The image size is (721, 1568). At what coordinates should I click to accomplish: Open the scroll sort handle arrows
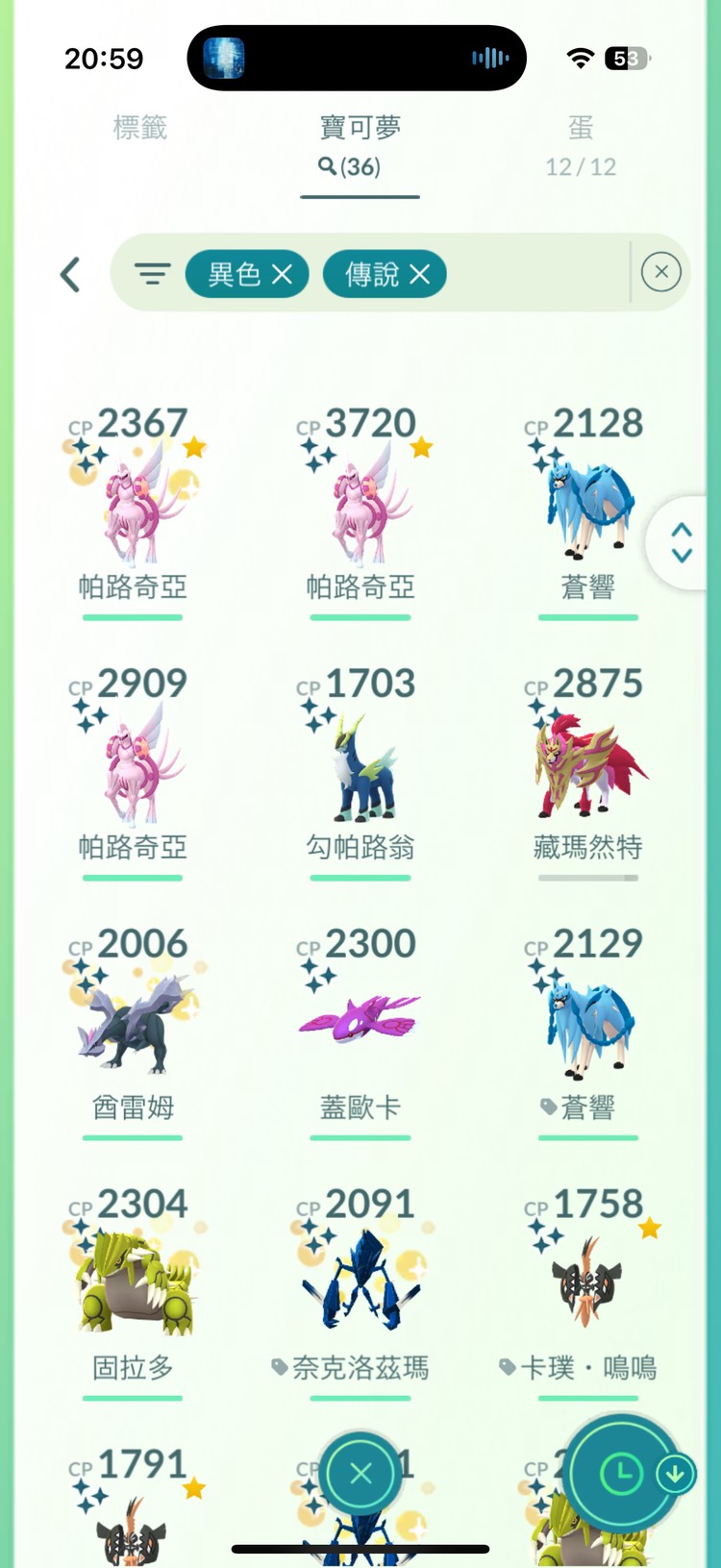[682, 543]
